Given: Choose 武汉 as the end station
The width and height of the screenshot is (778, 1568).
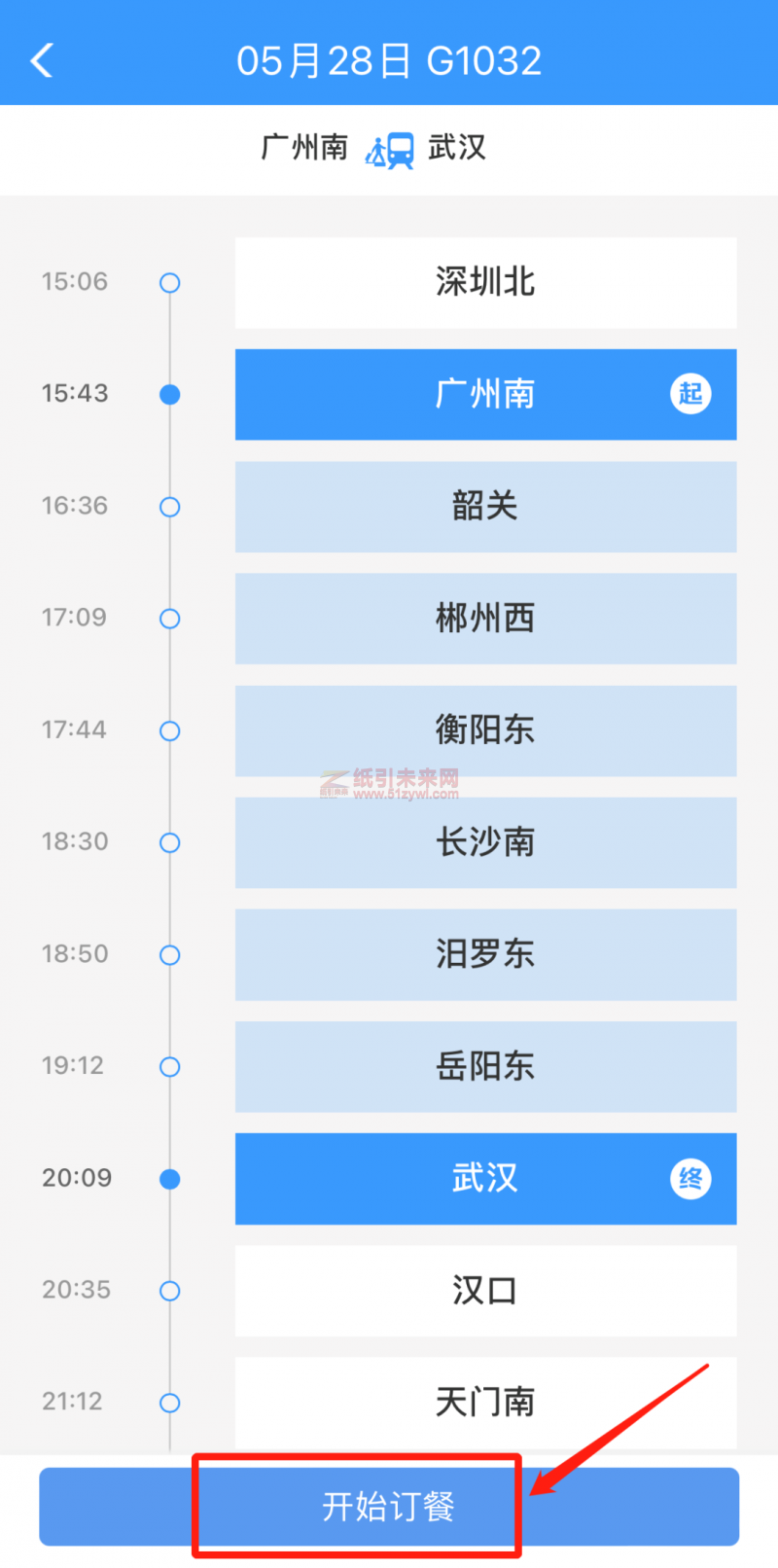Looking at the screenshot, I should pos(485,1178).
